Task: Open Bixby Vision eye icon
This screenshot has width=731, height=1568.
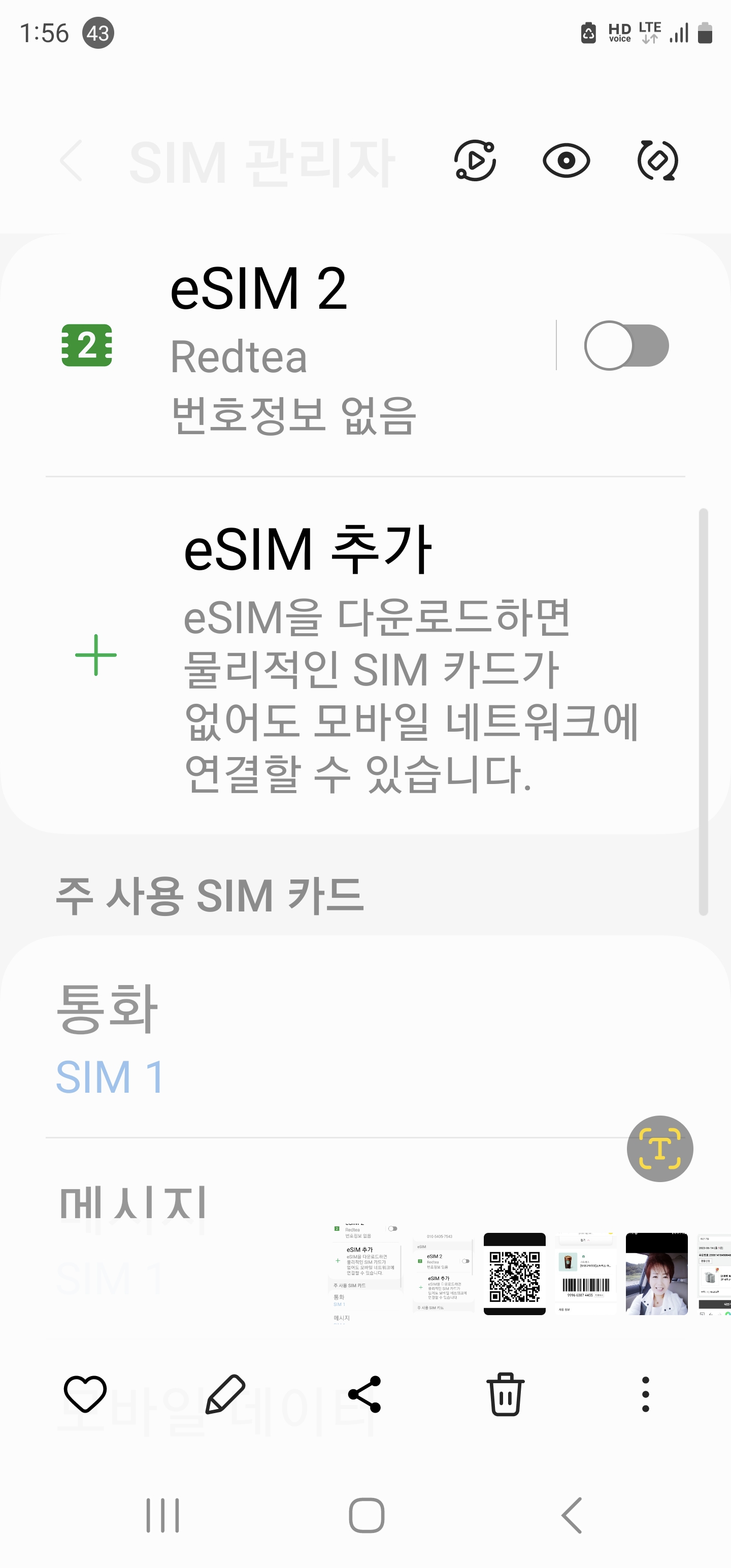Action: tap(566, 160)
